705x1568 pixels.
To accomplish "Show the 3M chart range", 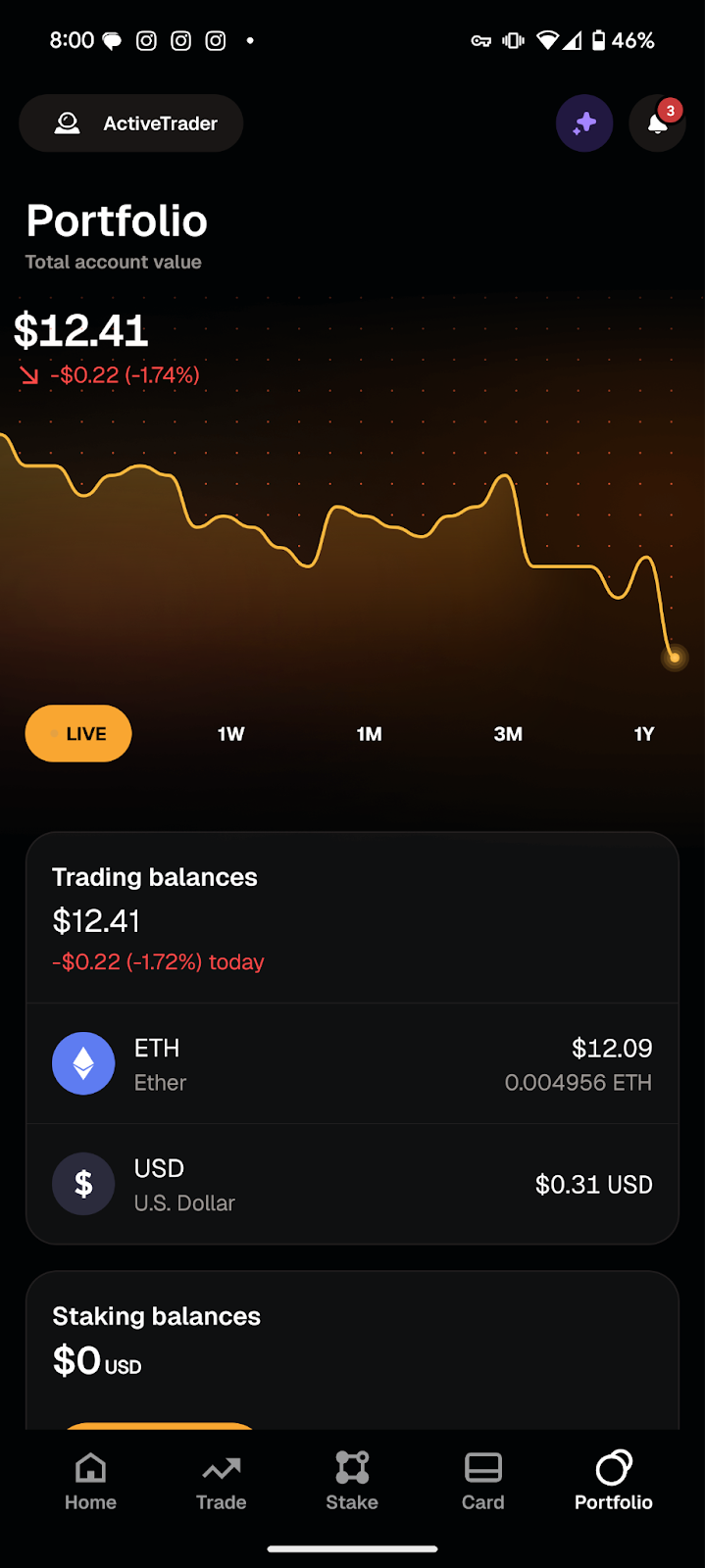I will coord(508,734).
